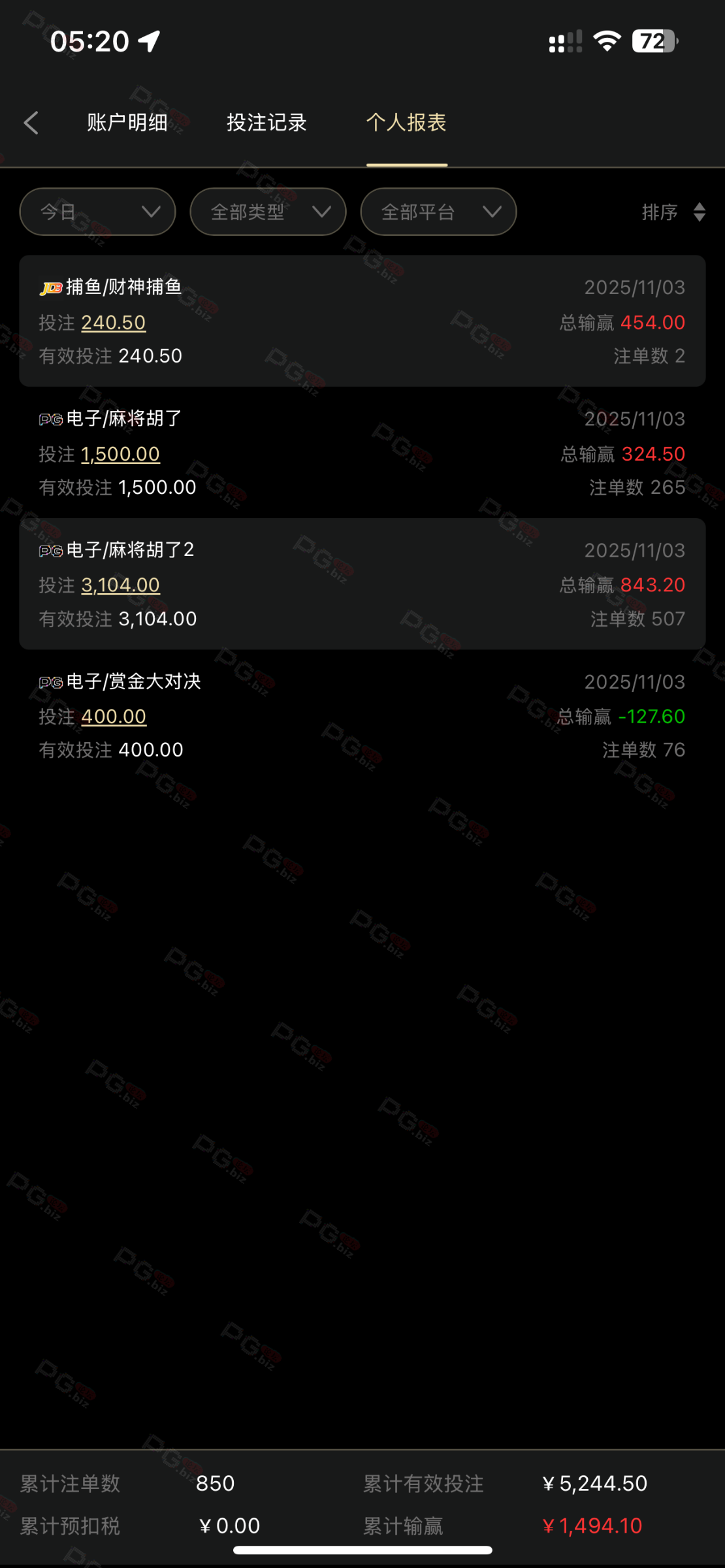Open the 投注记录 tab

click(266, 123)
